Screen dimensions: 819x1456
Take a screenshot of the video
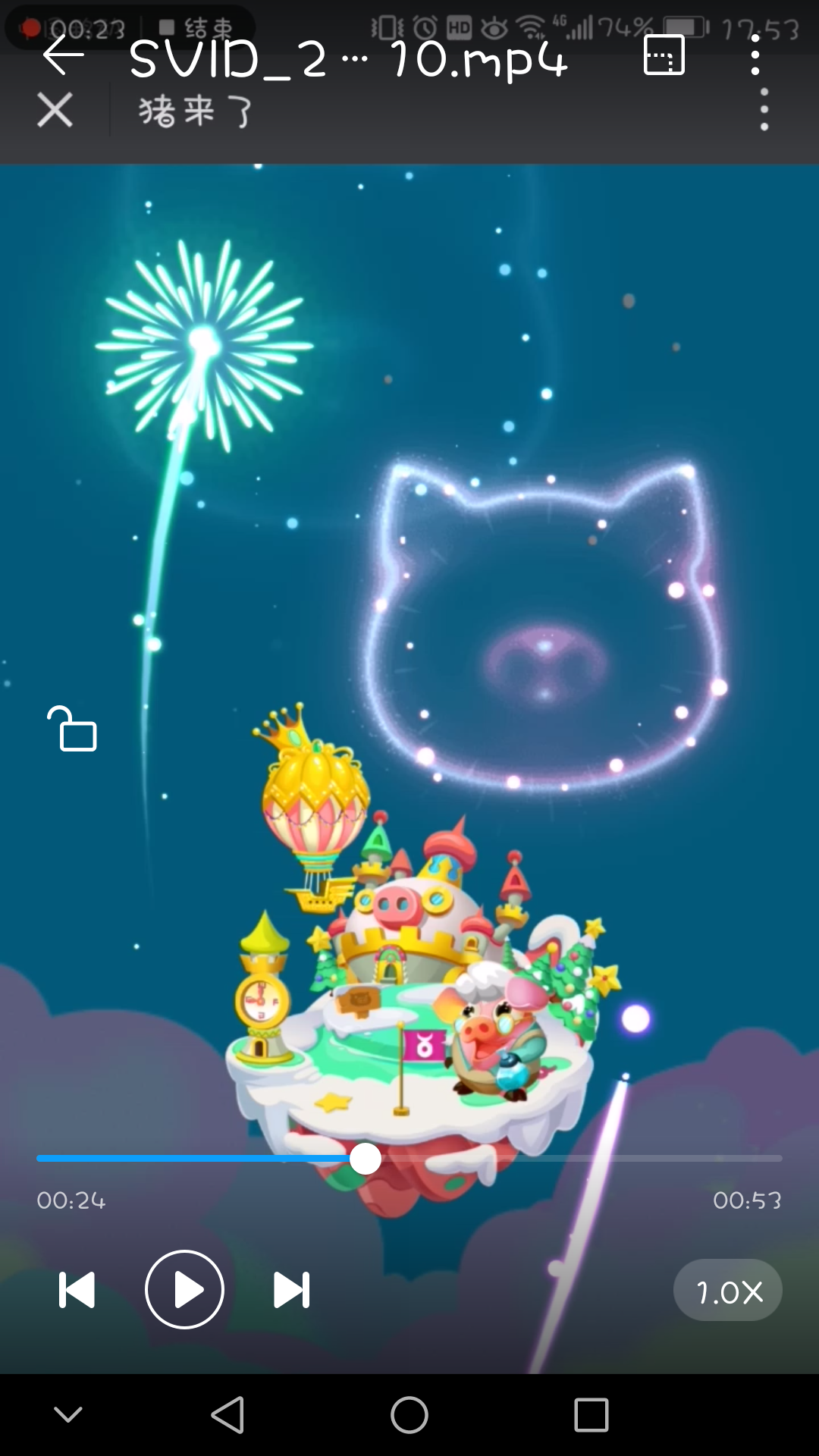(664, 56)
